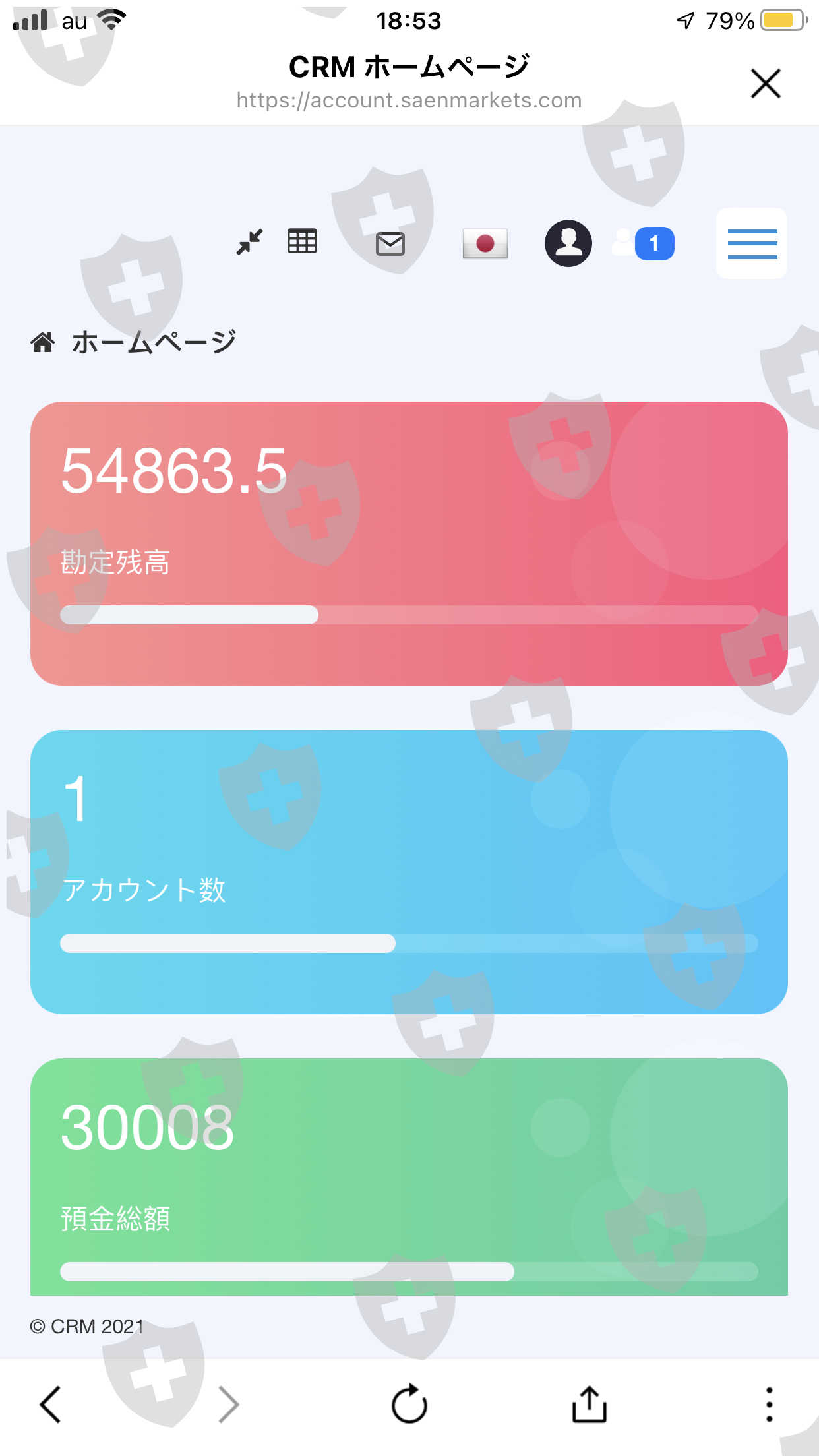This screenshot has width=819, height=1456.
Task: Change language via the Japan flag
Action: point(485,243)
